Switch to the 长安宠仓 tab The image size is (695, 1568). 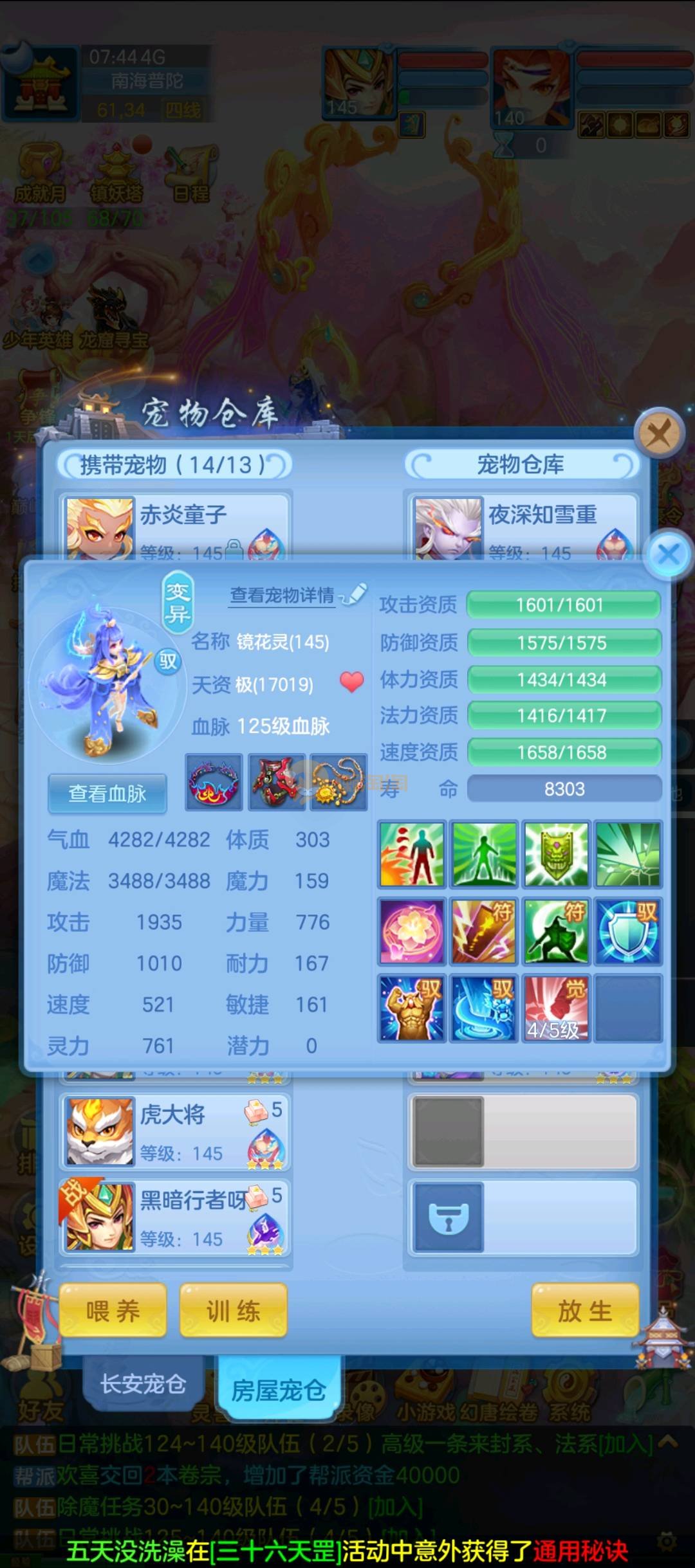[x=143, y=1383]
